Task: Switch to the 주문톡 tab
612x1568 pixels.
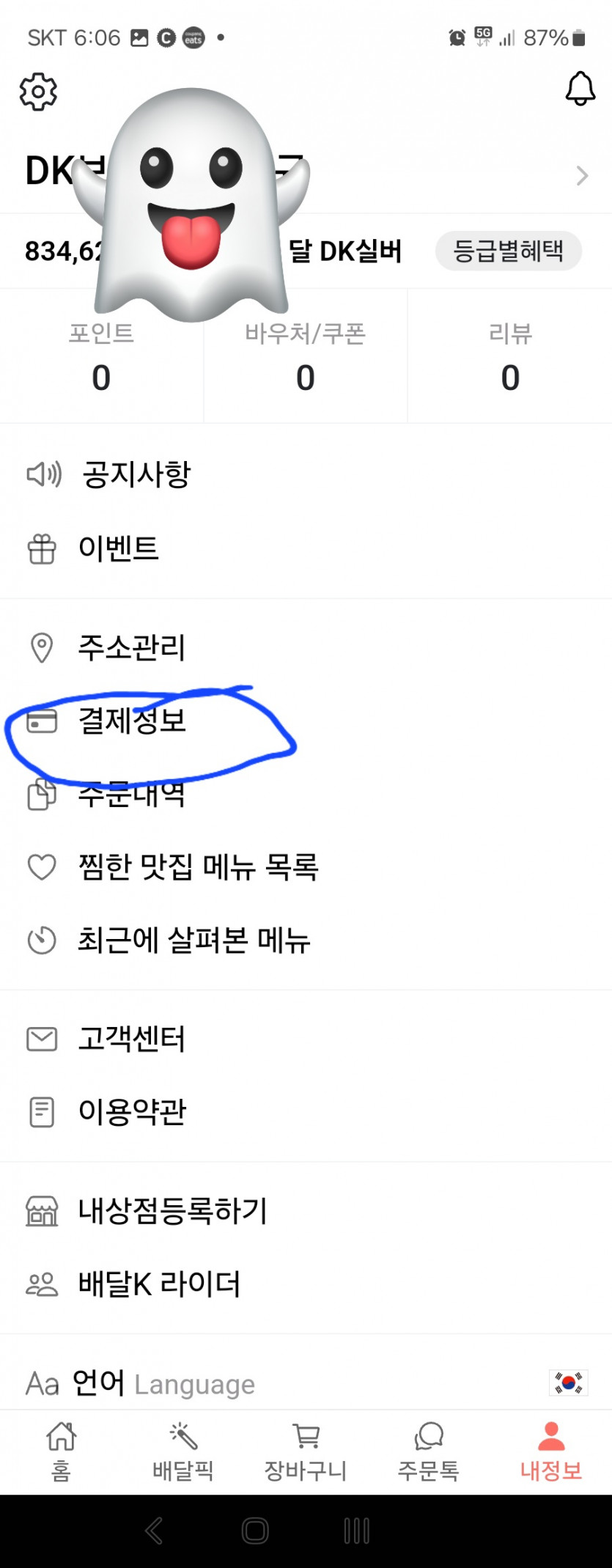Action: 428,1452
